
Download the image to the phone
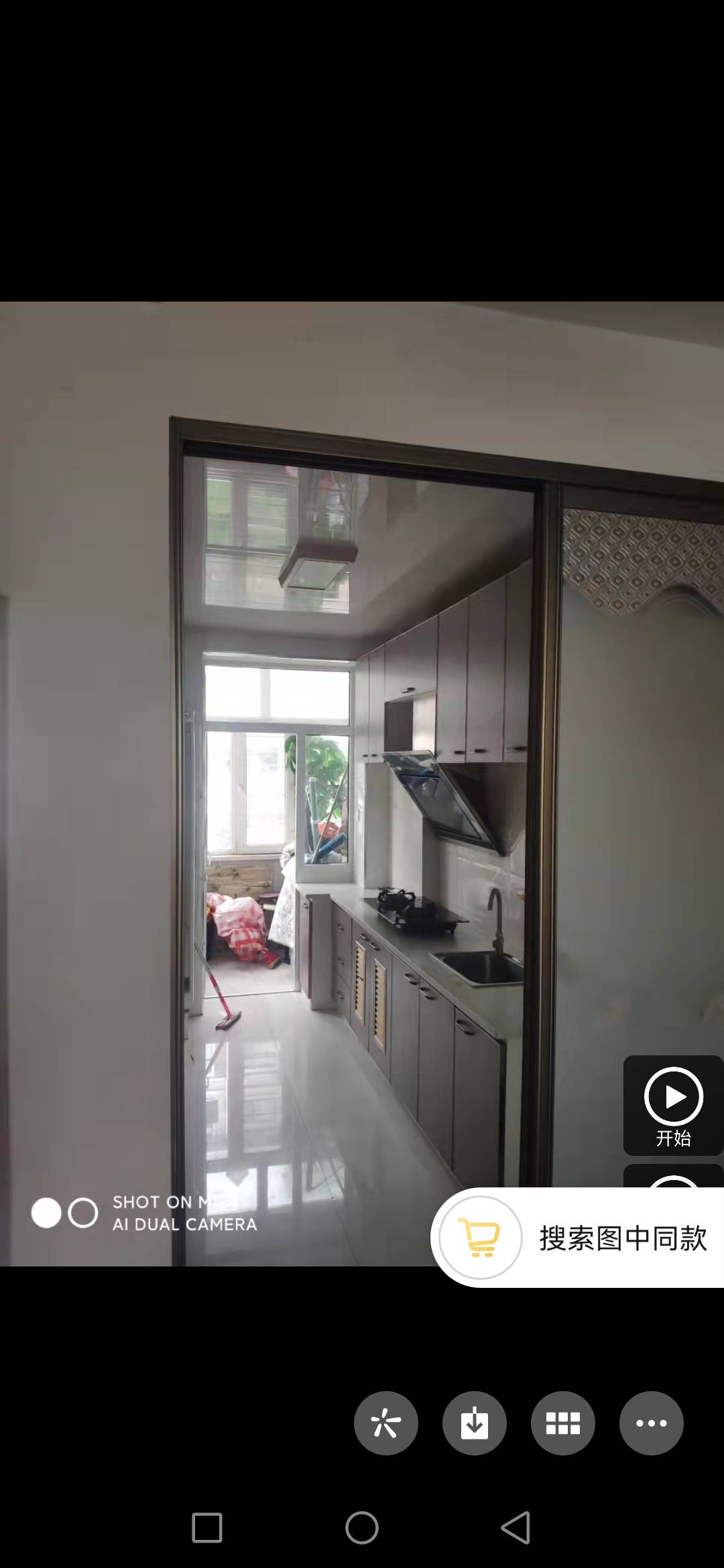[x=474, y=1423]
